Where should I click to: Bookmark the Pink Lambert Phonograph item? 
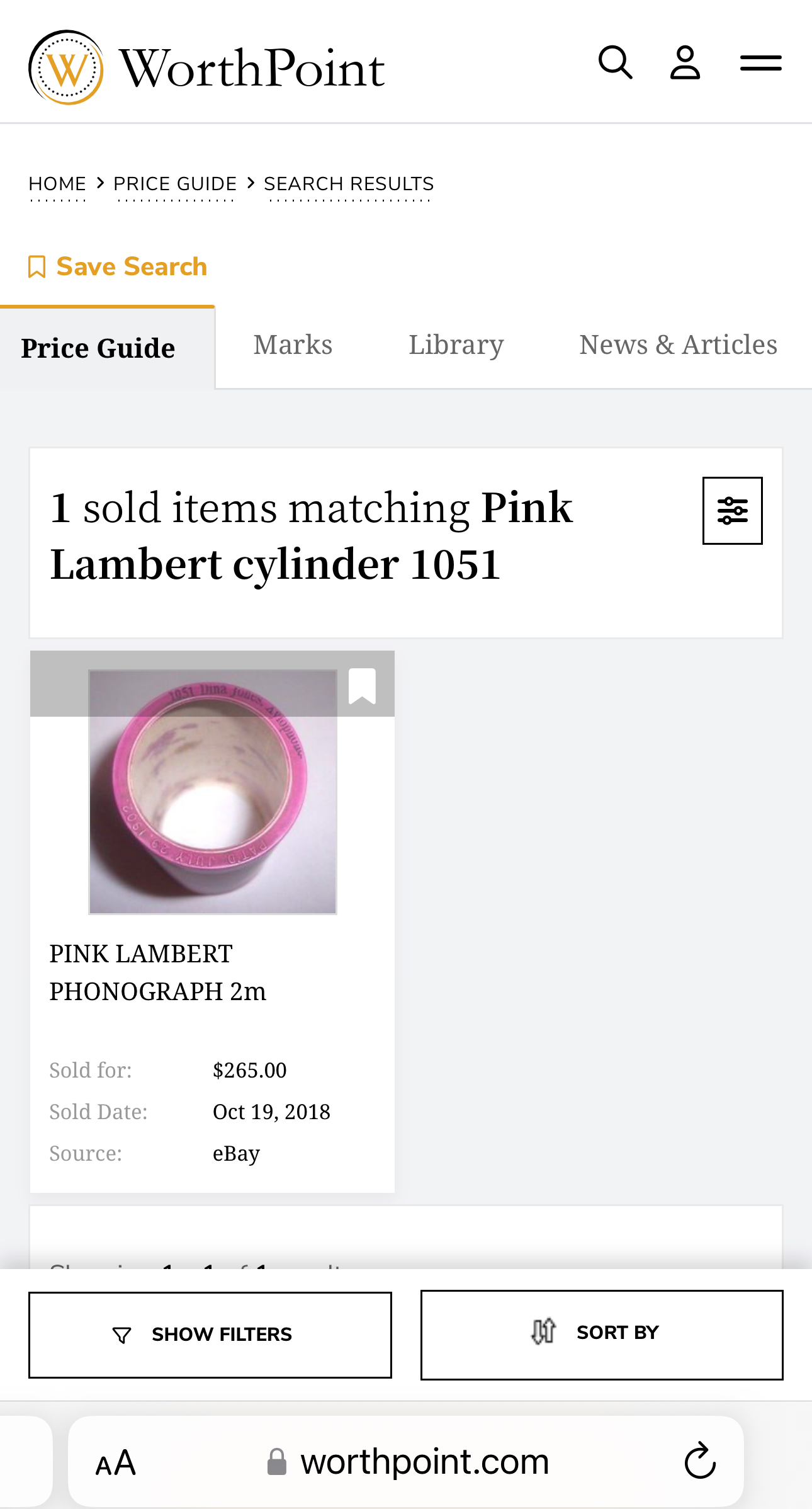(362, 686)
